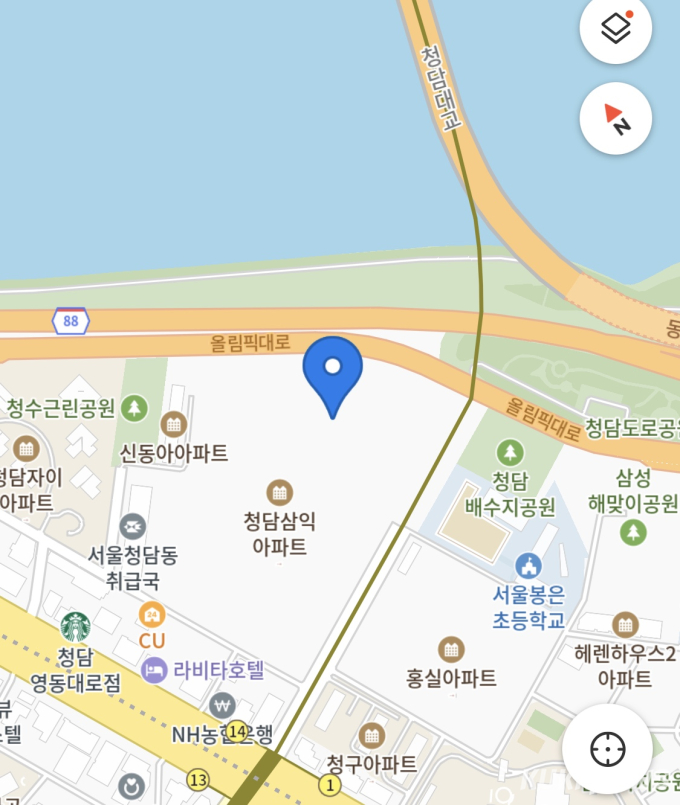Viewport: 680px width, 805px height.
Task: Open 청담배수지공원 park marker
Action: pos(510,452)
